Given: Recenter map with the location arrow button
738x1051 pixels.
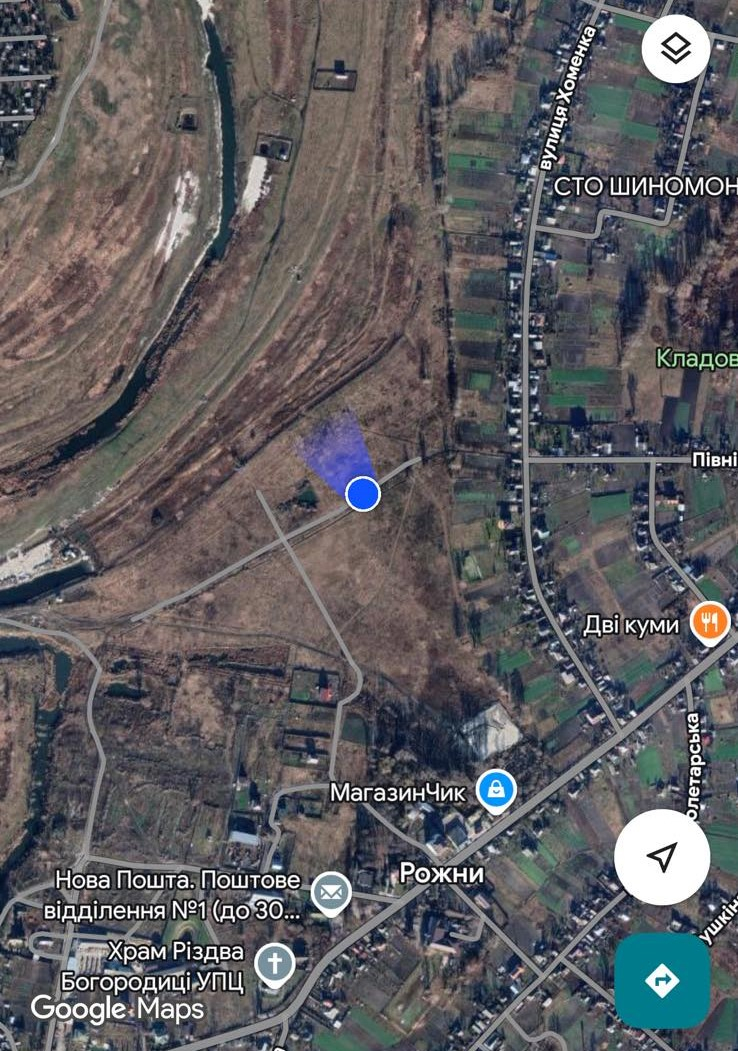Looking at the screenshot, I should [662, 857].
